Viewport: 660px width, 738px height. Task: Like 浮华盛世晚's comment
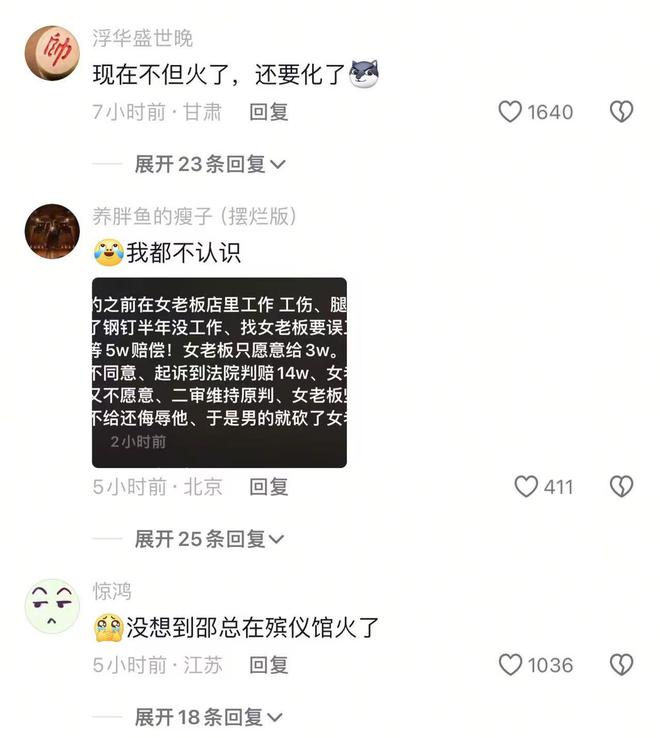click(x=511, y=112)
